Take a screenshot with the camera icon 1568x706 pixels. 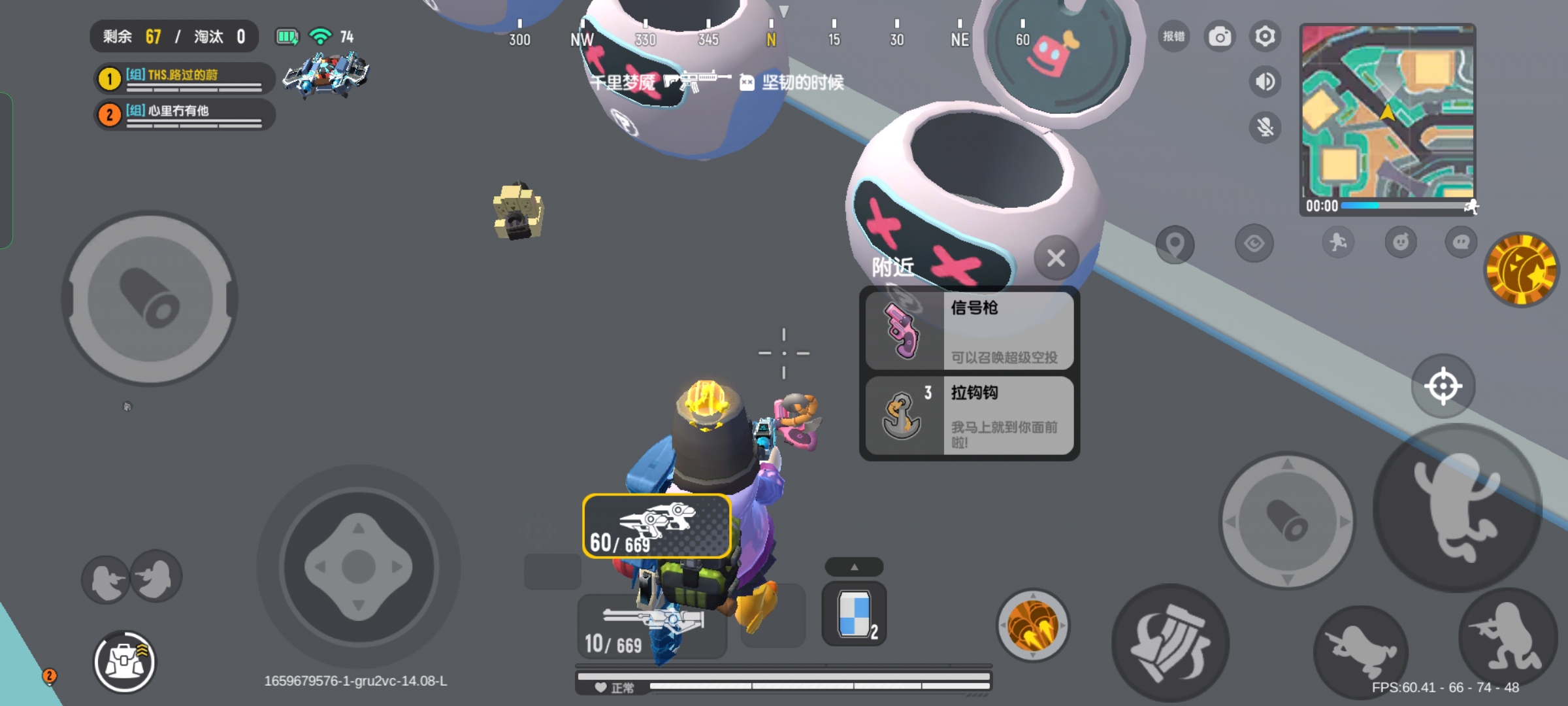pos(1219,37)
